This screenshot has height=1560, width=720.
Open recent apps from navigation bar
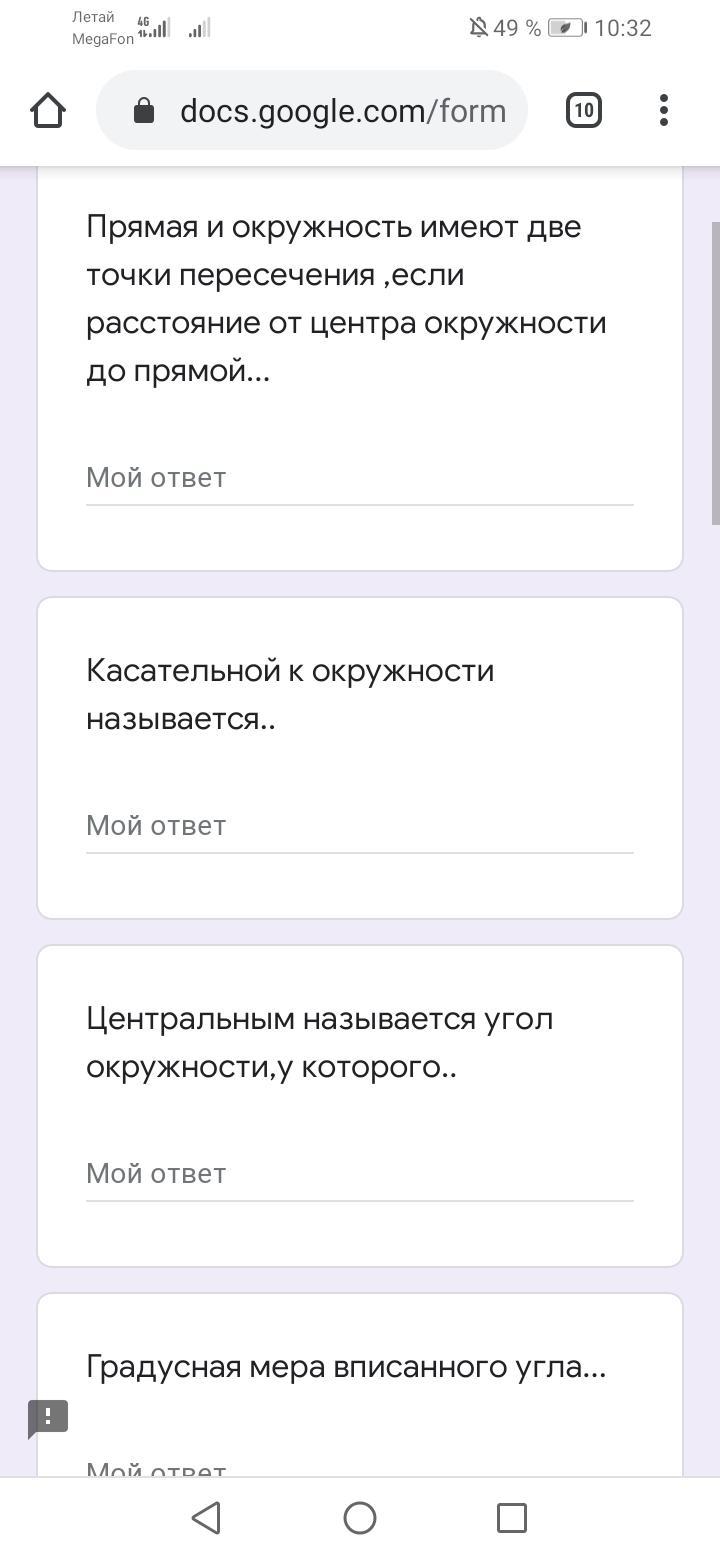(x=512, y=1518)
